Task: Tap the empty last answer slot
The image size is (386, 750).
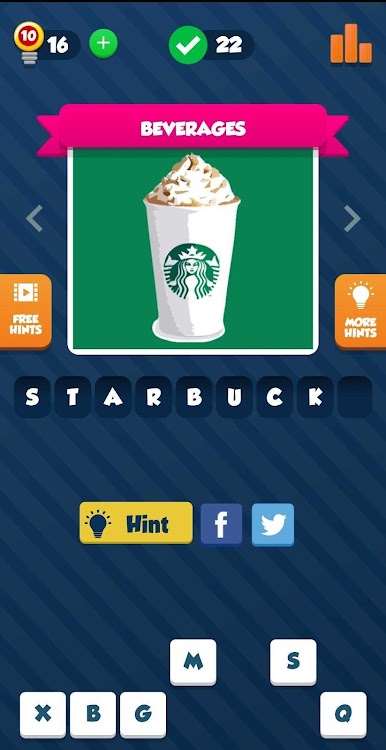Action: pos(355,397)
